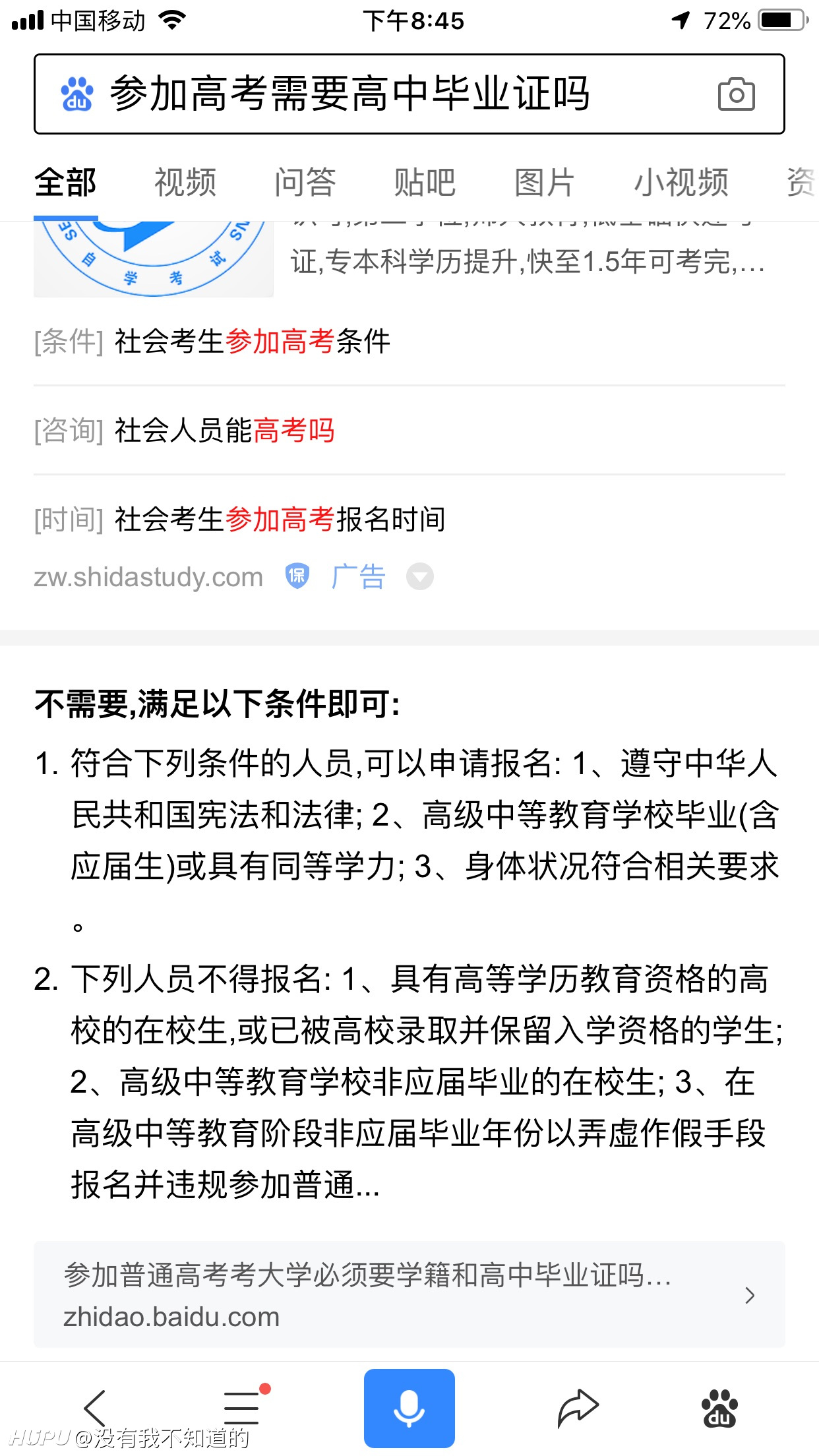Go to Baidu home via the paw icon

[x=720, y=1409]
